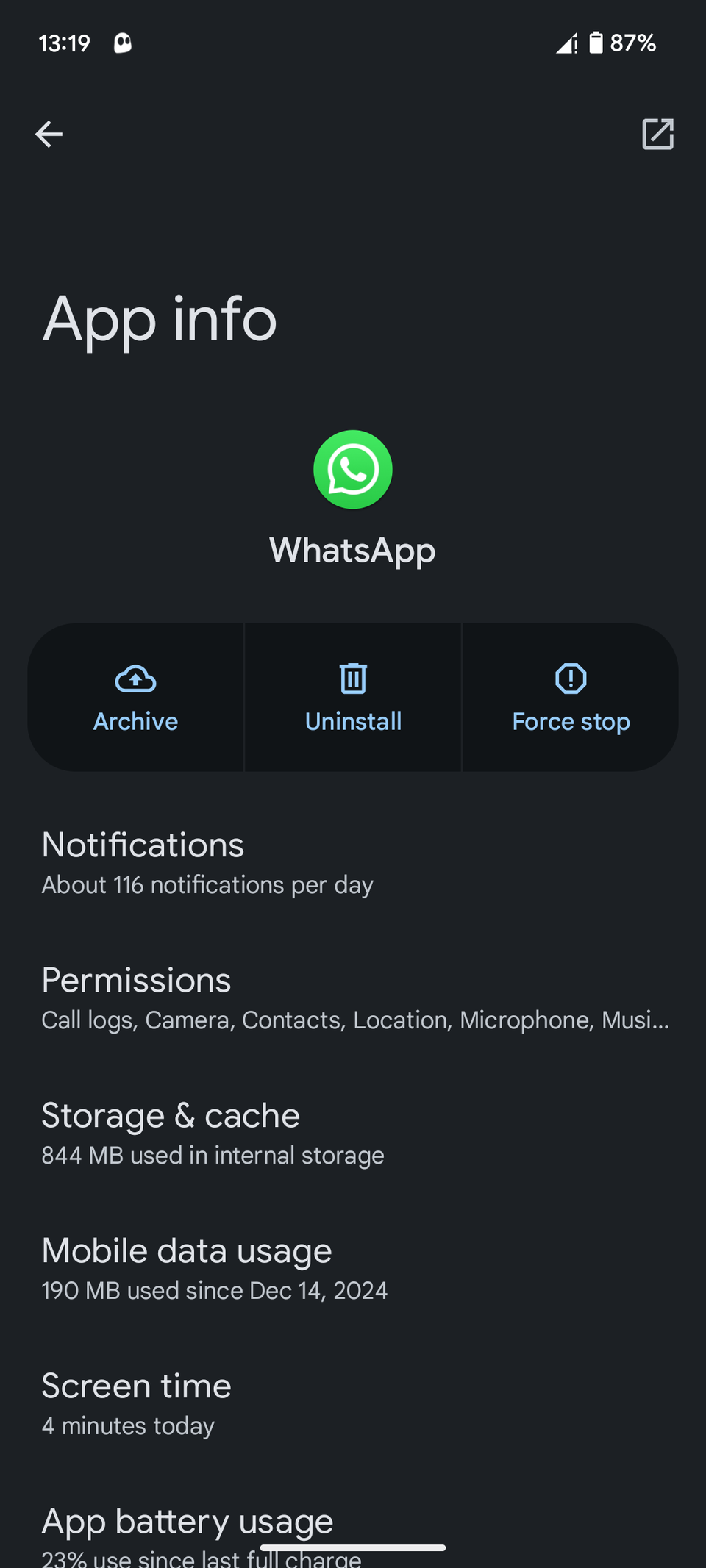The image size is (706, 1568).
Task: Tap the Archive cloud icon
Action: pos(135,679)
